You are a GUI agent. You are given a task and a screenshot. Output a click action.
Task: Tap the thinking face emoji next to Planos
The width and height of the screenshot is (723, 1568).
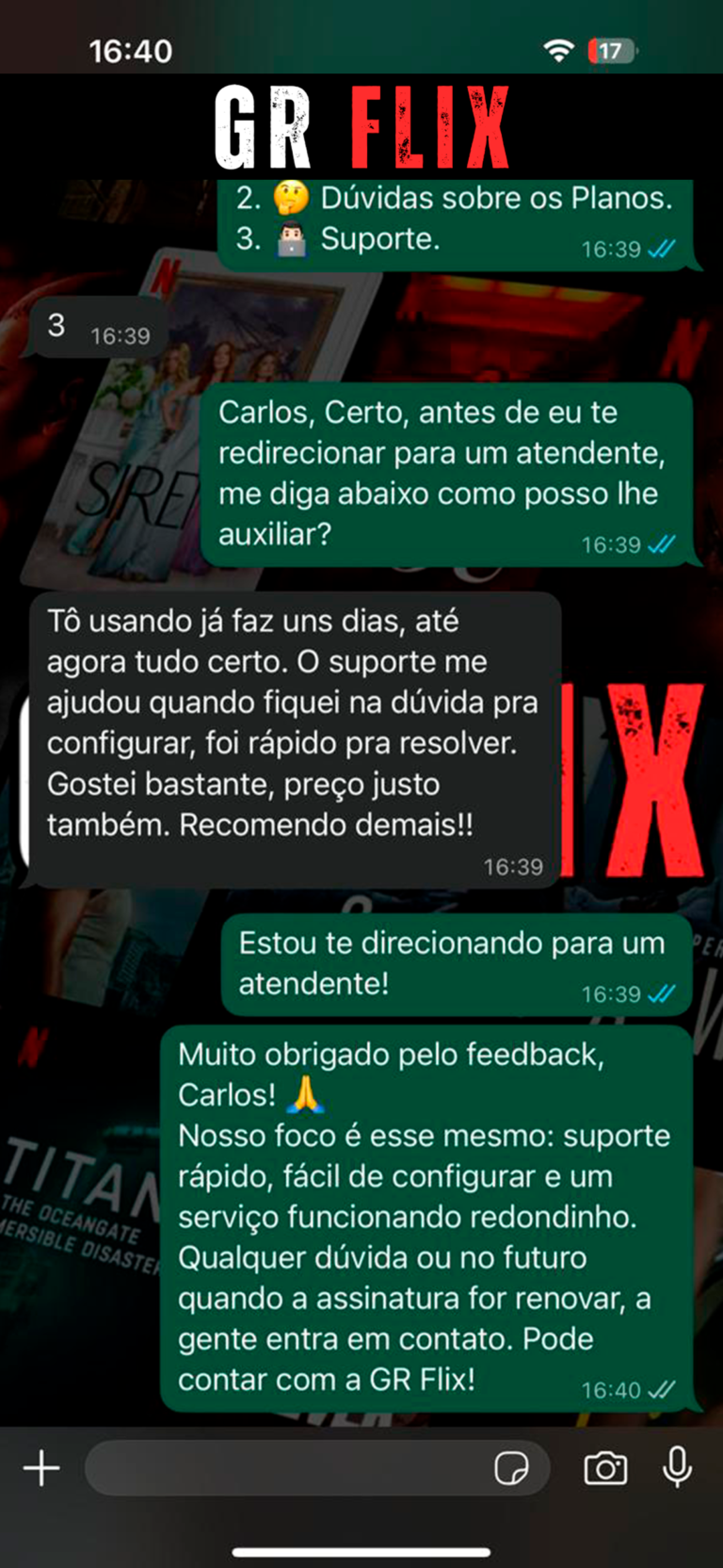point(292,197)
